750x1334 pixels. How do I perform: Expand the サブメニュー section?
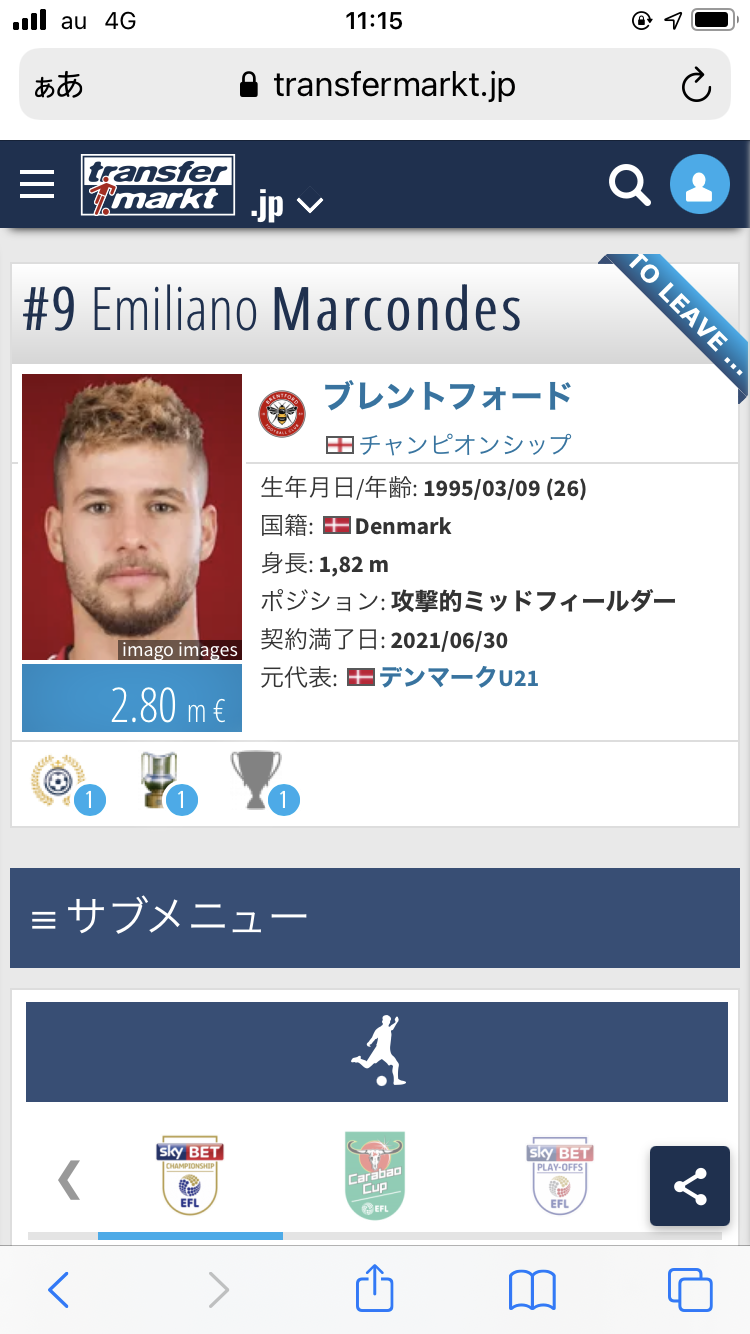point(375,917)
